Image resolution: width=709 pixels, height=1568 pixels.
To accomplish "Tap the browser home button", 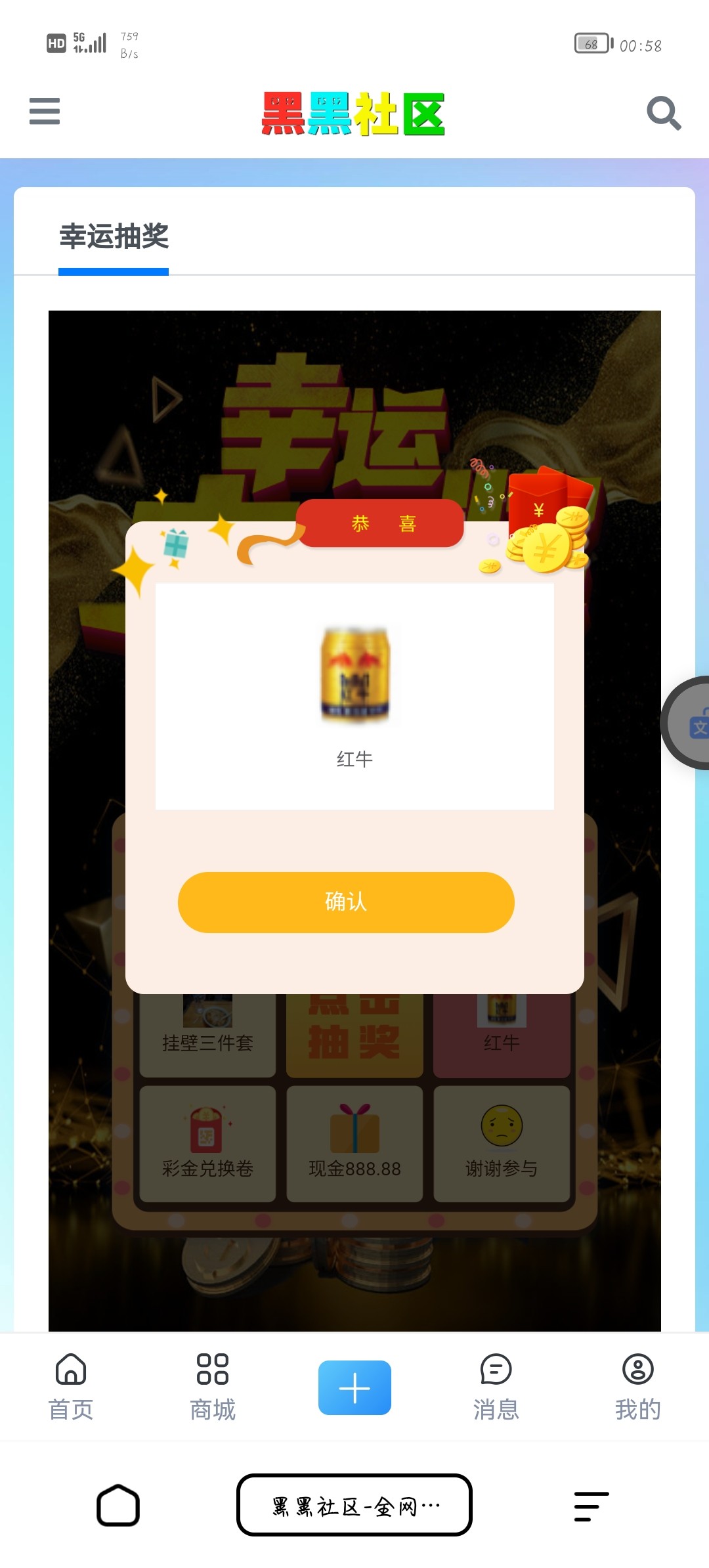I will pyautogui.click(x=118, y=1505).
